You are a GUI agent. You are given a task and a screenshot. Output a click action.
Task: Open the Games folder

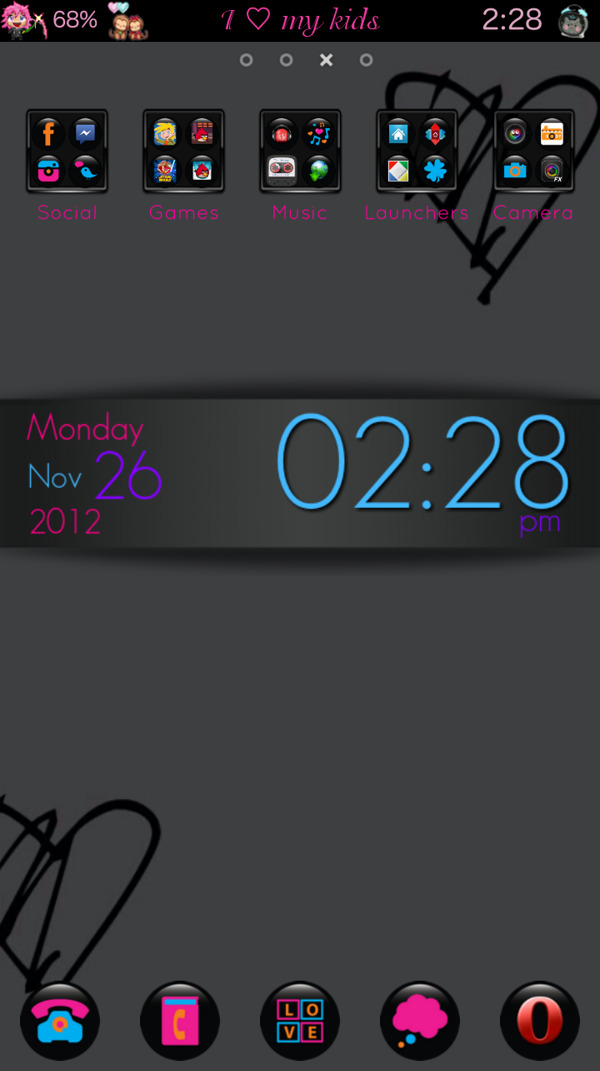pyautogui.click(x=184, y=152)
